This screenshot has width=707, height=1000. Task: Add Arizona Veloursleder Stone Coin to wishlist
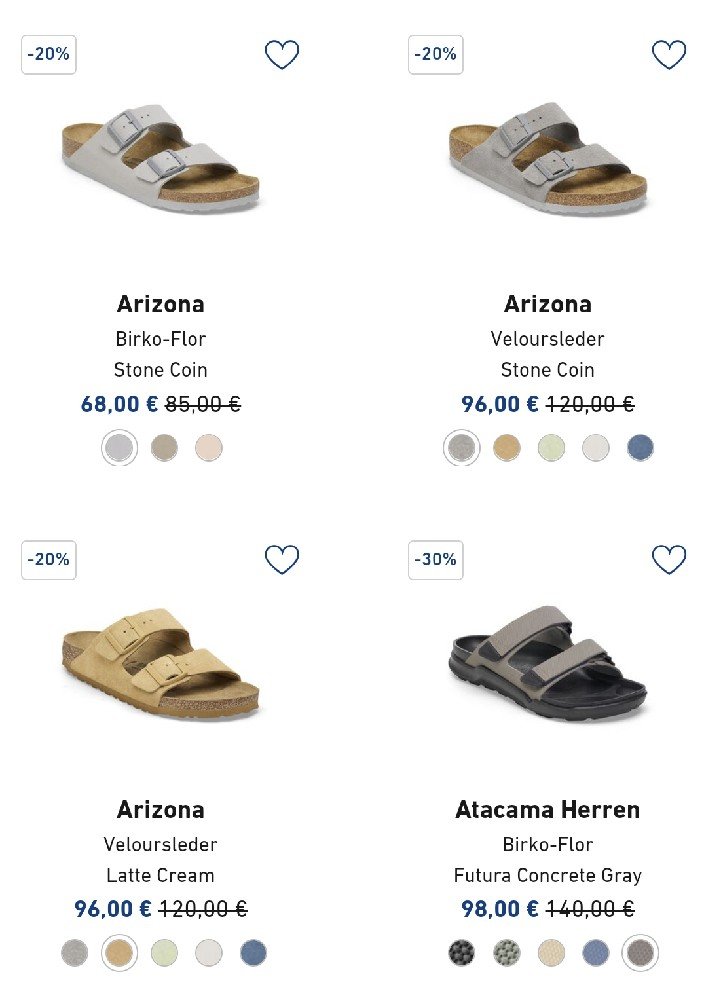pos(668,55)
